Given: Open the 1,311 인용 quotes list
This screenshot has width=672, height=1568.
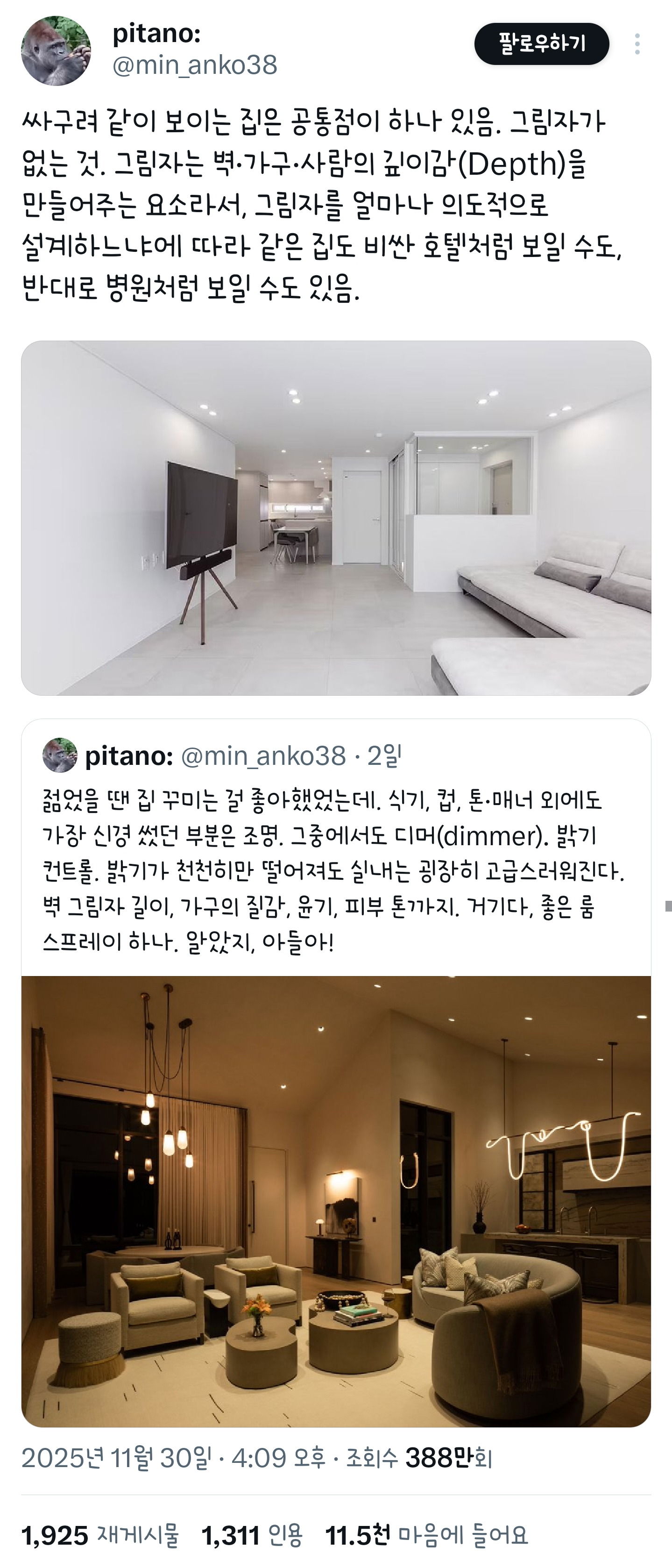Looking at the screenshot, I should coord(252,1534).
